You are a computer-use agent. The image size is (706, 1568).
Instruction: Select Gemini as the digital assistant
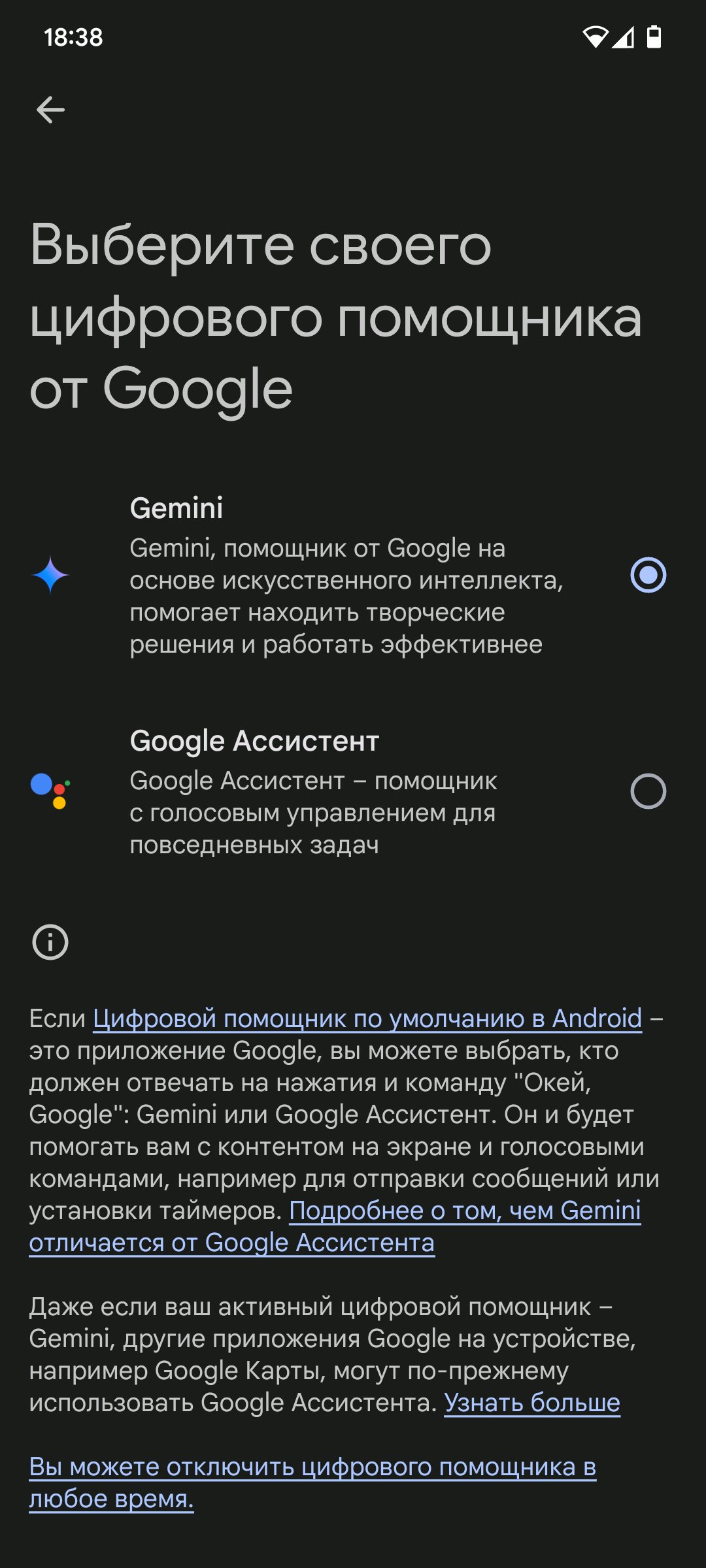[648, 575]
